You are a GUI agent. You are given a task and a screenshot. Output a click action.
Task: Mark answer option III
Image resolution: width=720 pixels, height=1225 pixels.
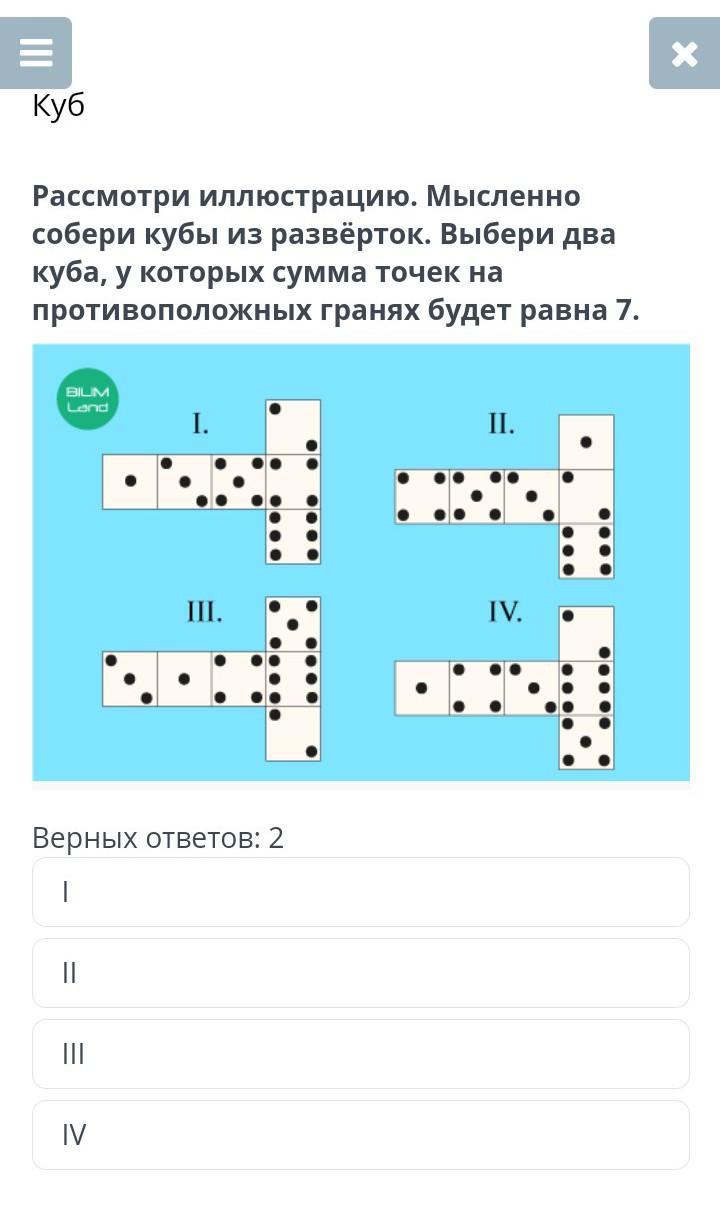(360, 1054)
